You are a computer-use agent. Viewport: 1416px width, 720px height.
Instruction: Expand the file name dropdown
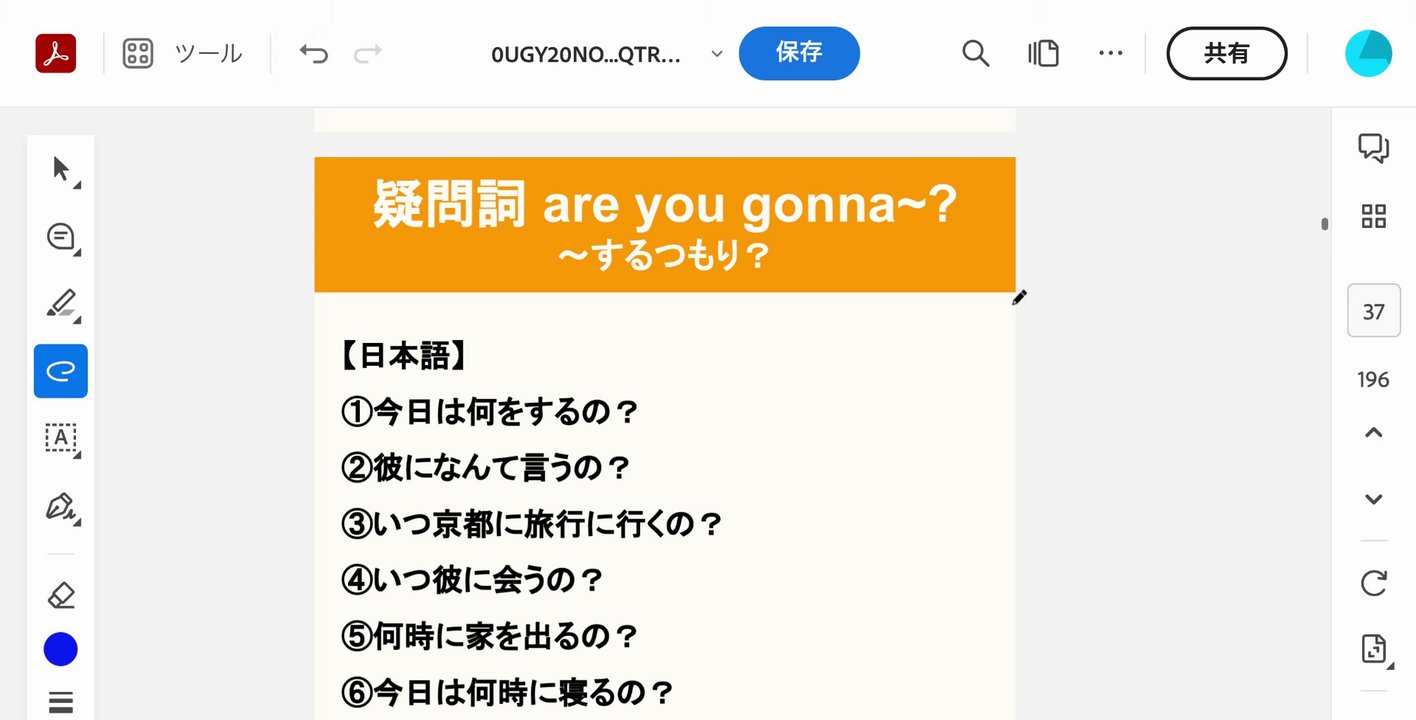716,54
